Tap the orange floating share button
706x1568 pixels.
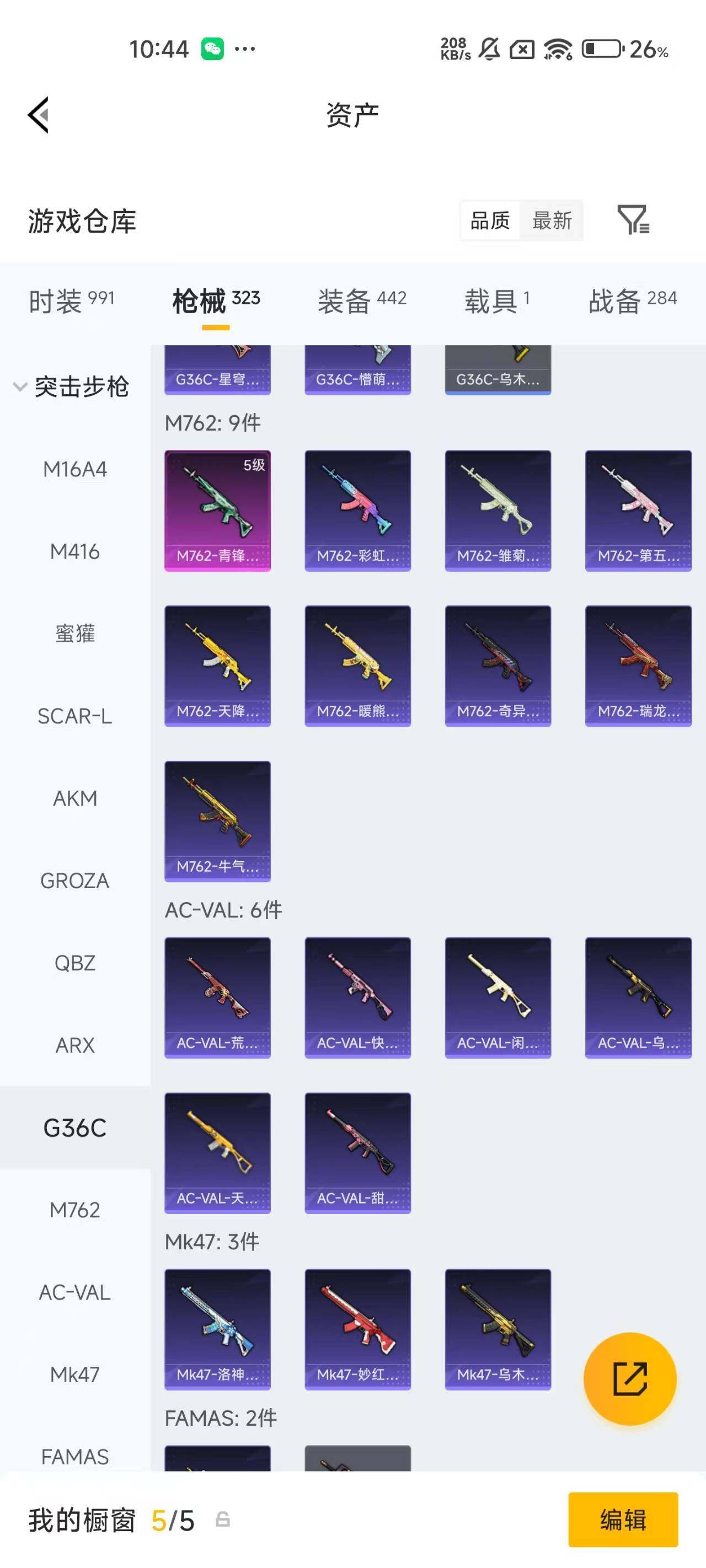pos(630,1379)
